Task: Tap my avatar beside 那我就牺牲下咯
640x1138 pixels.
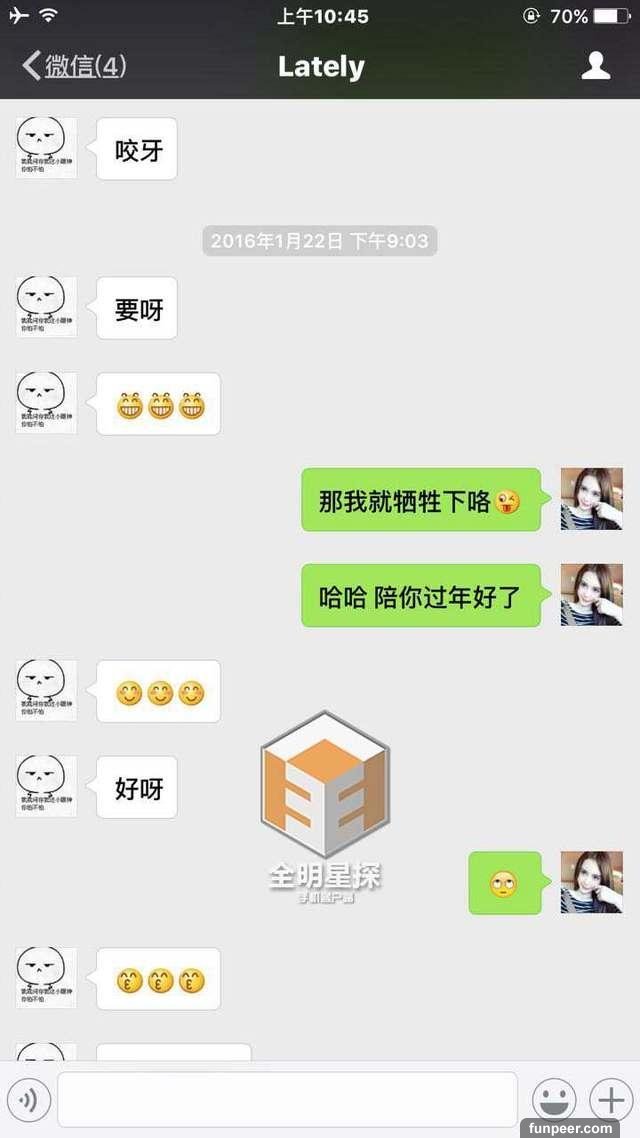Action: click(591, 498)
